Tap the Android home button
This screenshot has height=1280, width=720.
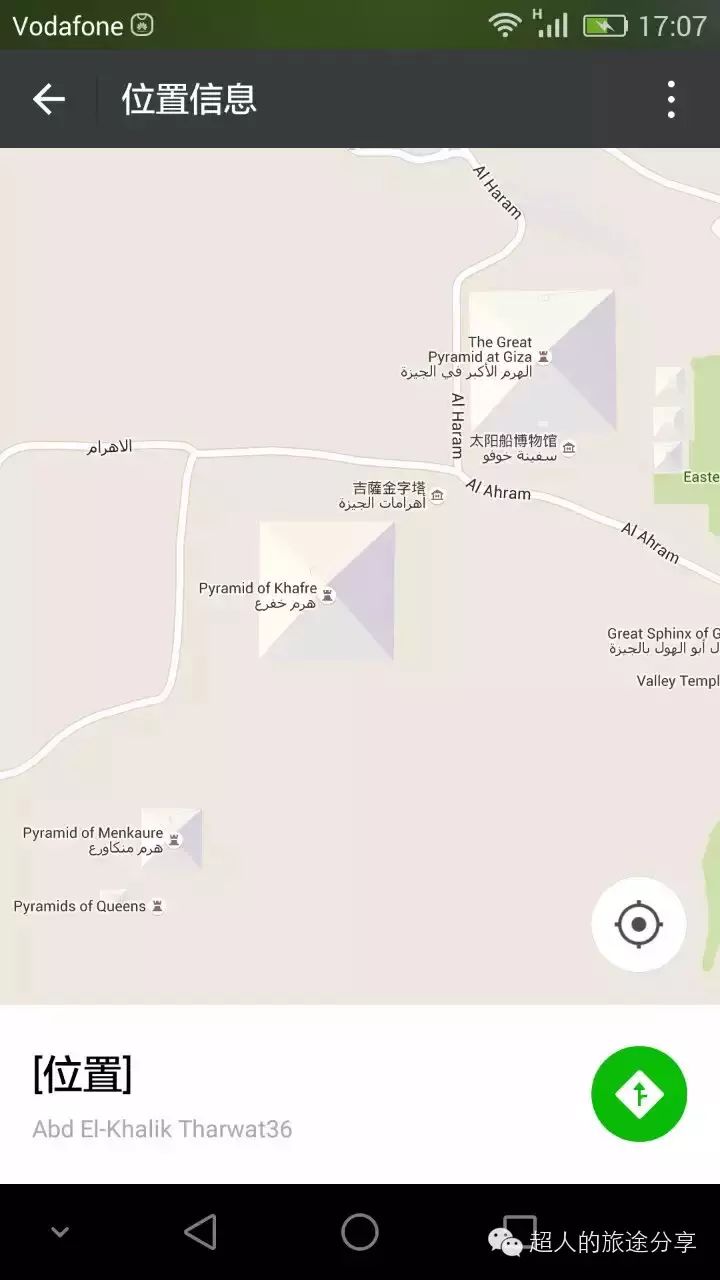(x=360, y=1232)
